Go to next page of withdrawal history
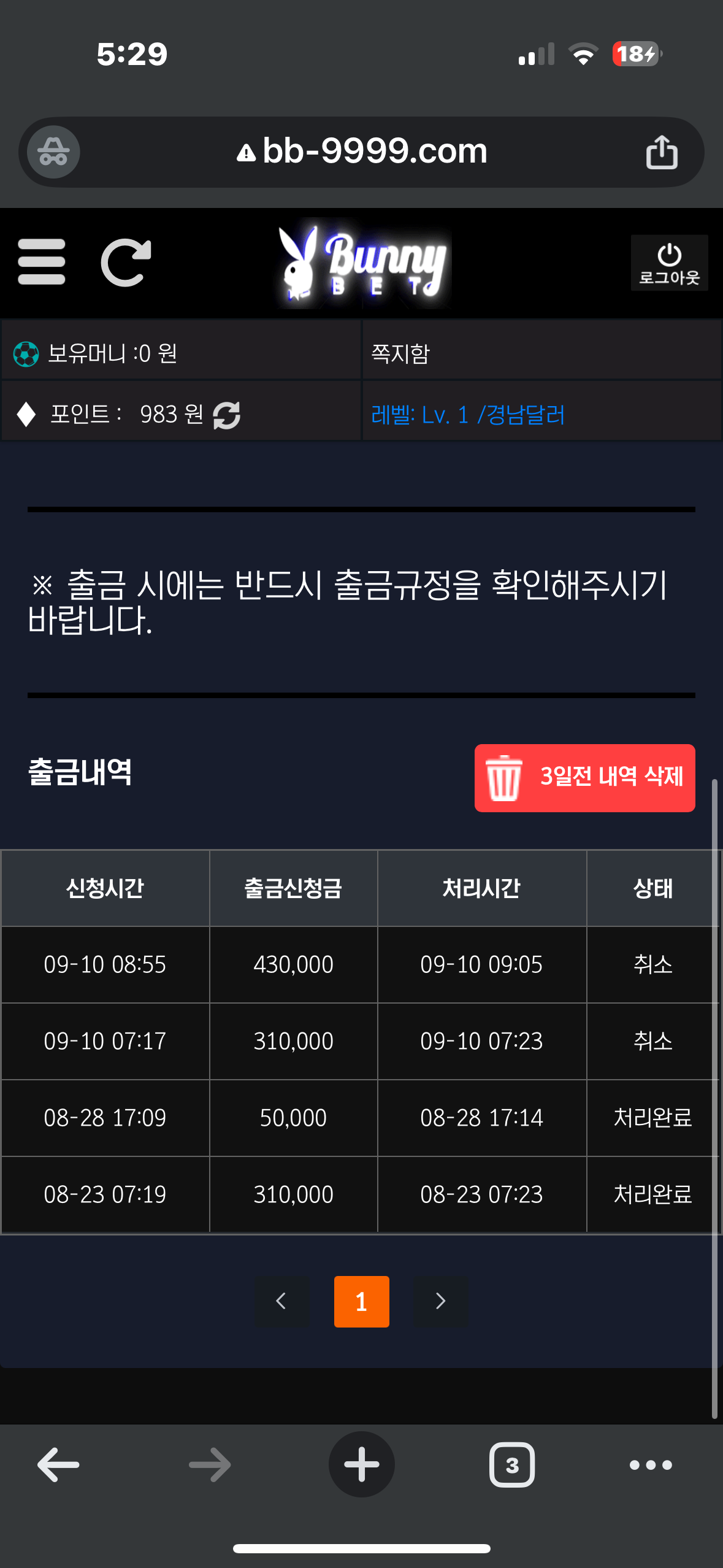The image size is (723, 1568). [440, 1301]
